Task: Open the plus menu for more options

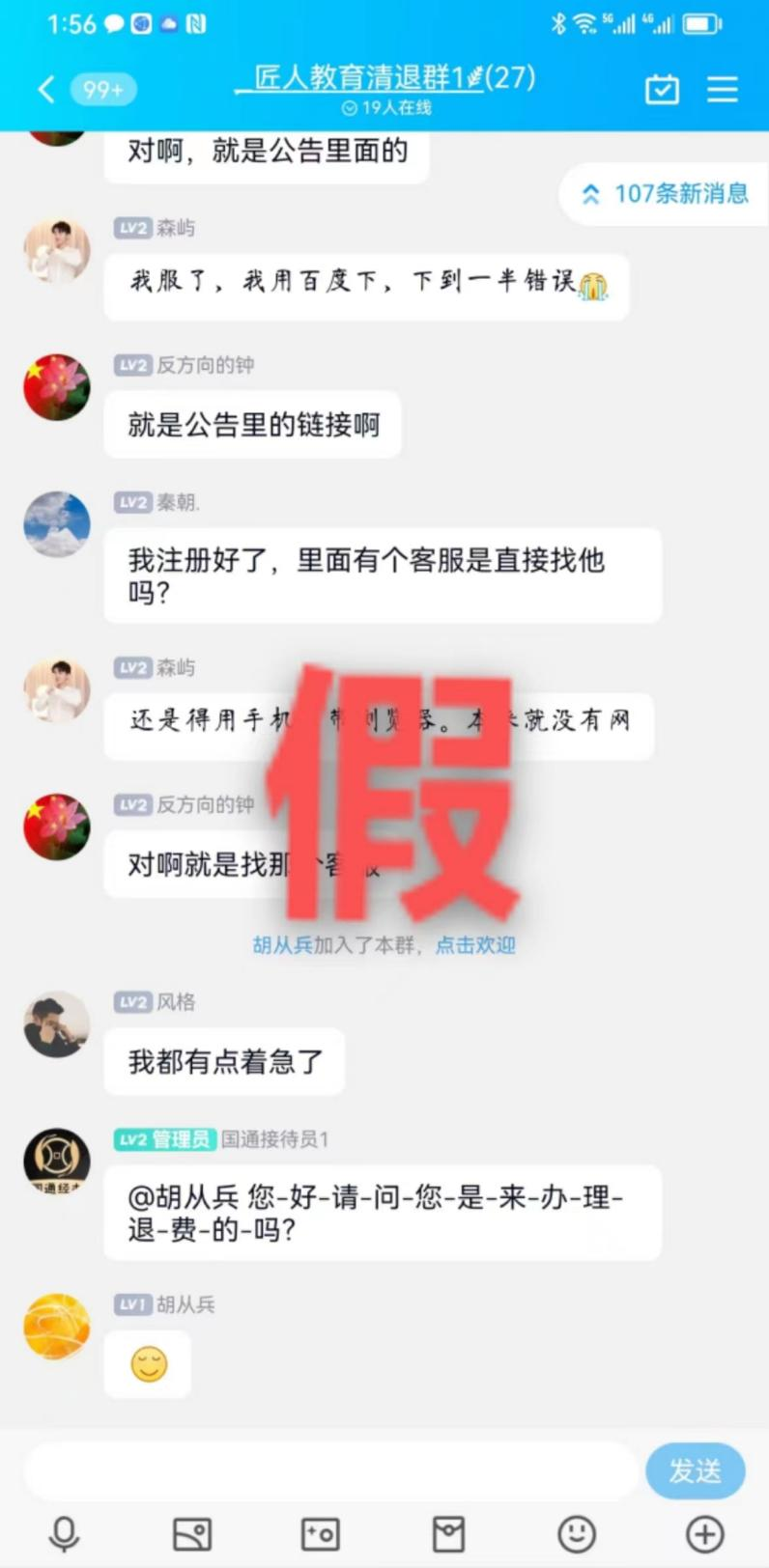Action: [x=704, y=1533]
